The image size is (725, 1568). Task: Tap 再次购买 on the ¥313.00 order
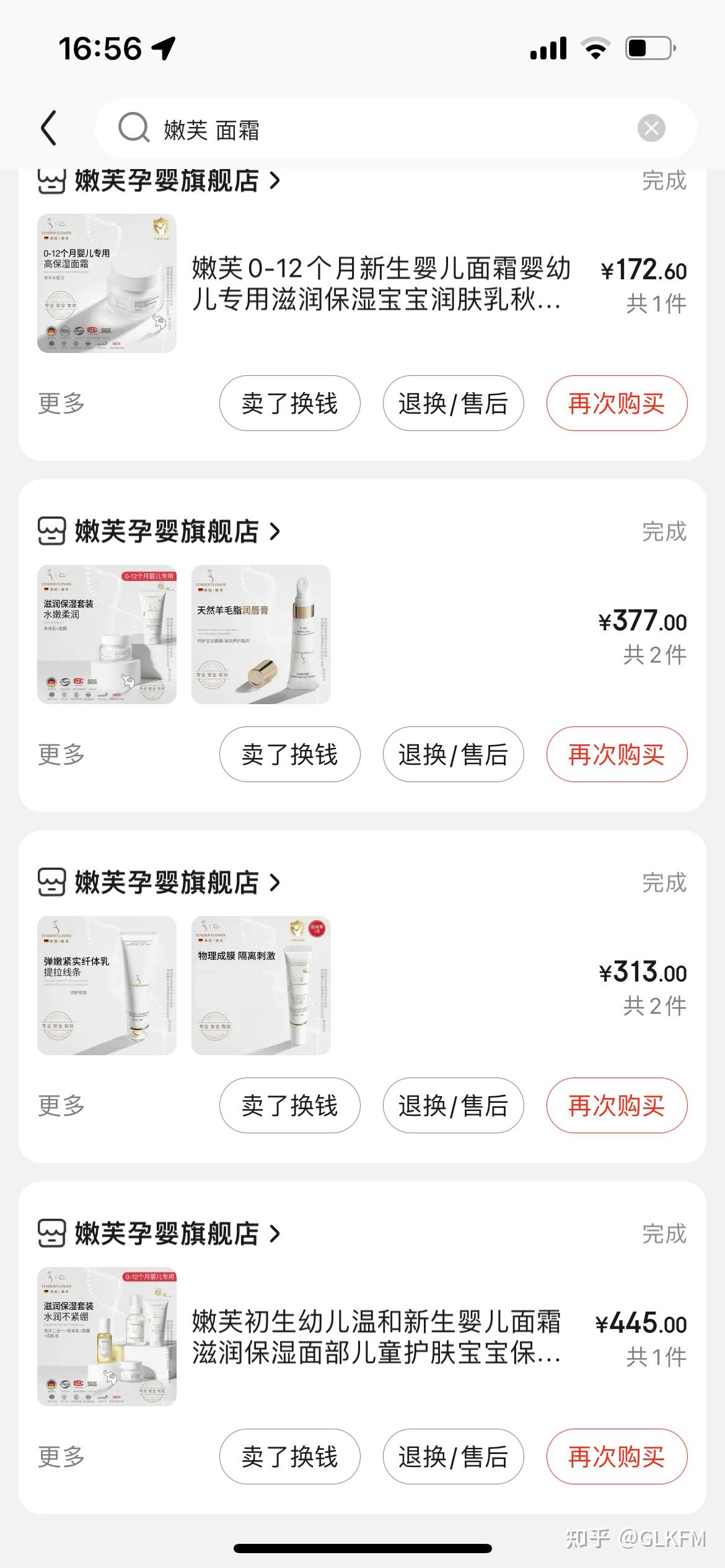617,1105
